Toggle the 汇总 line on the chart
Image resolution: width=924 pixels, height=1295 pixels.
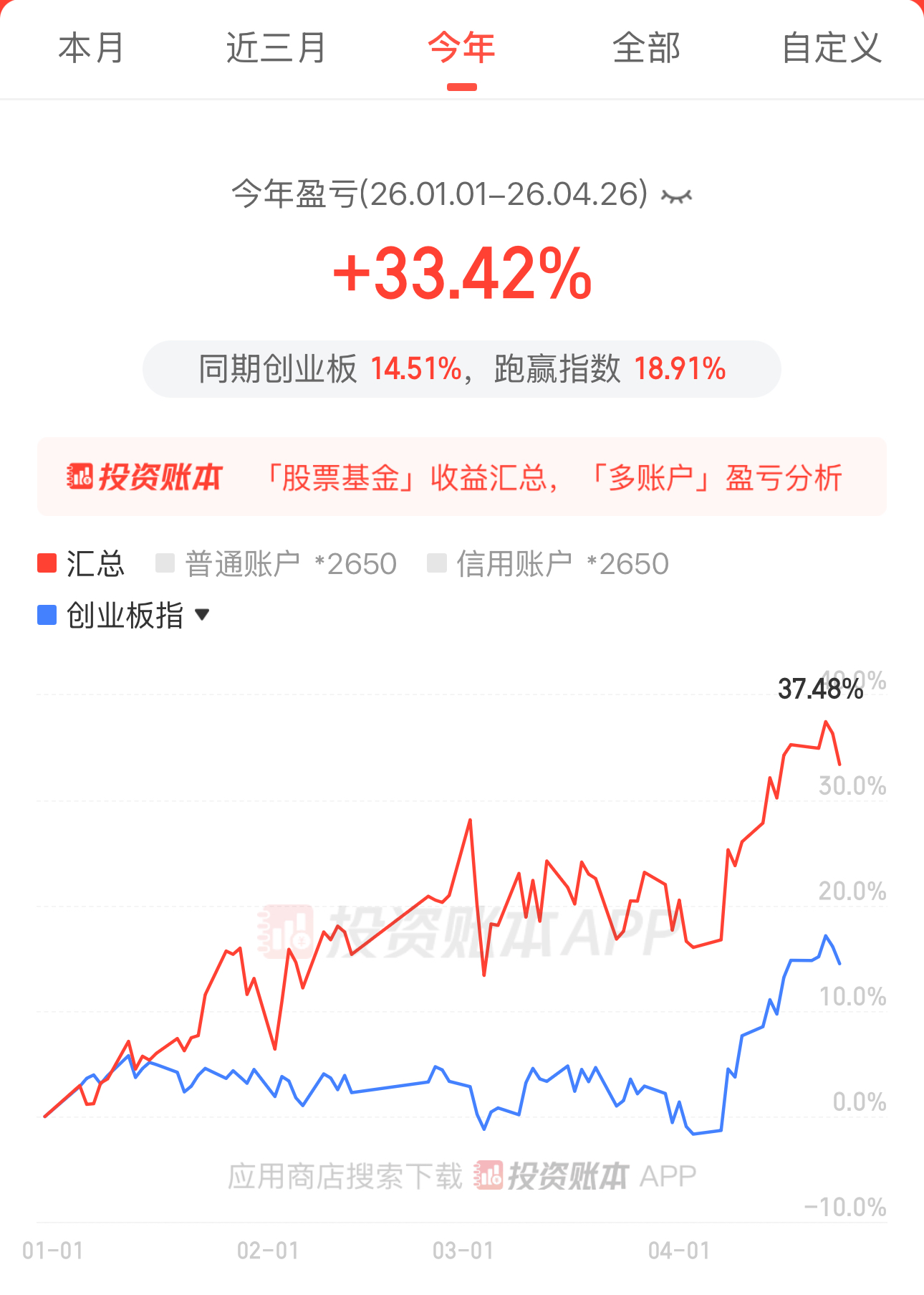(x=81, y=564)
